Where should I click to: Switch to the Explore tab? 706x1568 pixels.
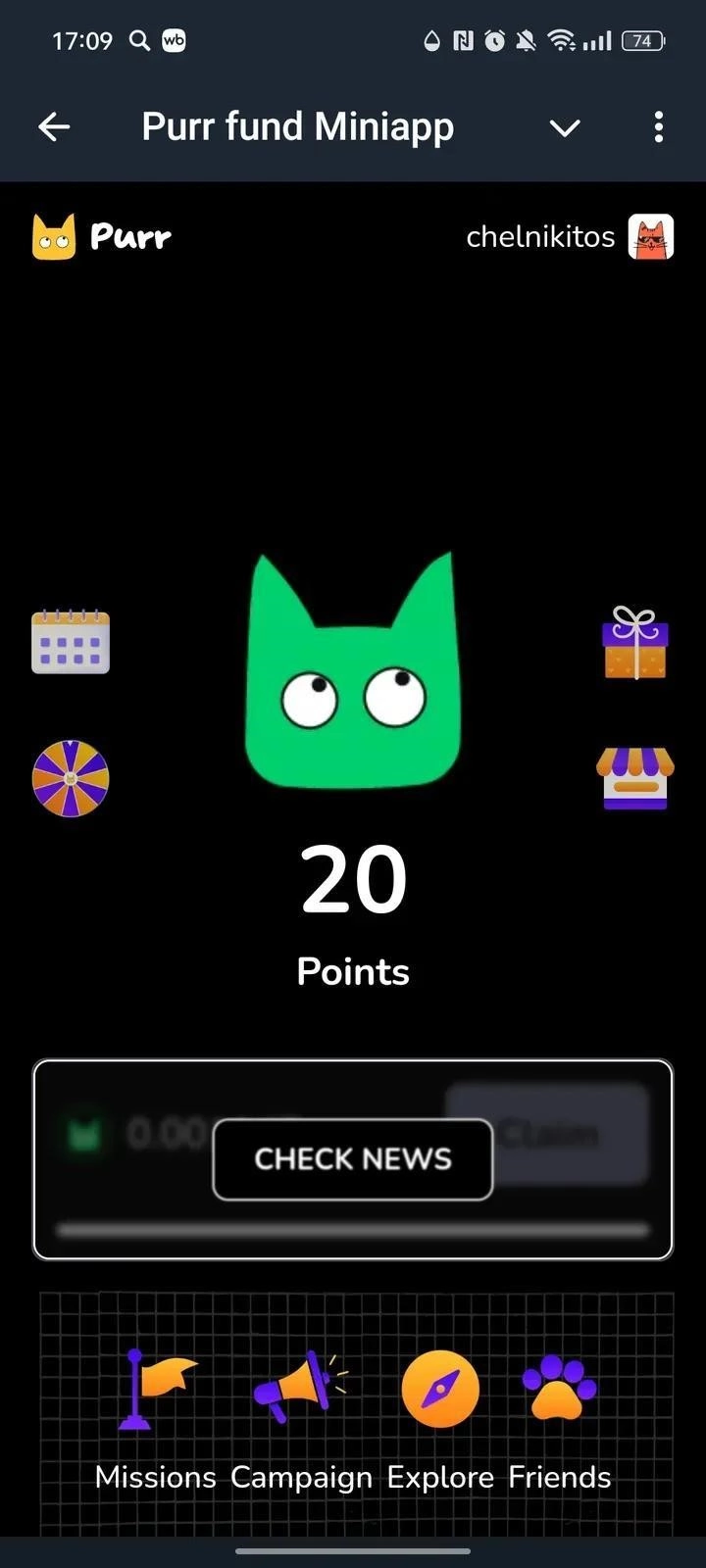440,1419
